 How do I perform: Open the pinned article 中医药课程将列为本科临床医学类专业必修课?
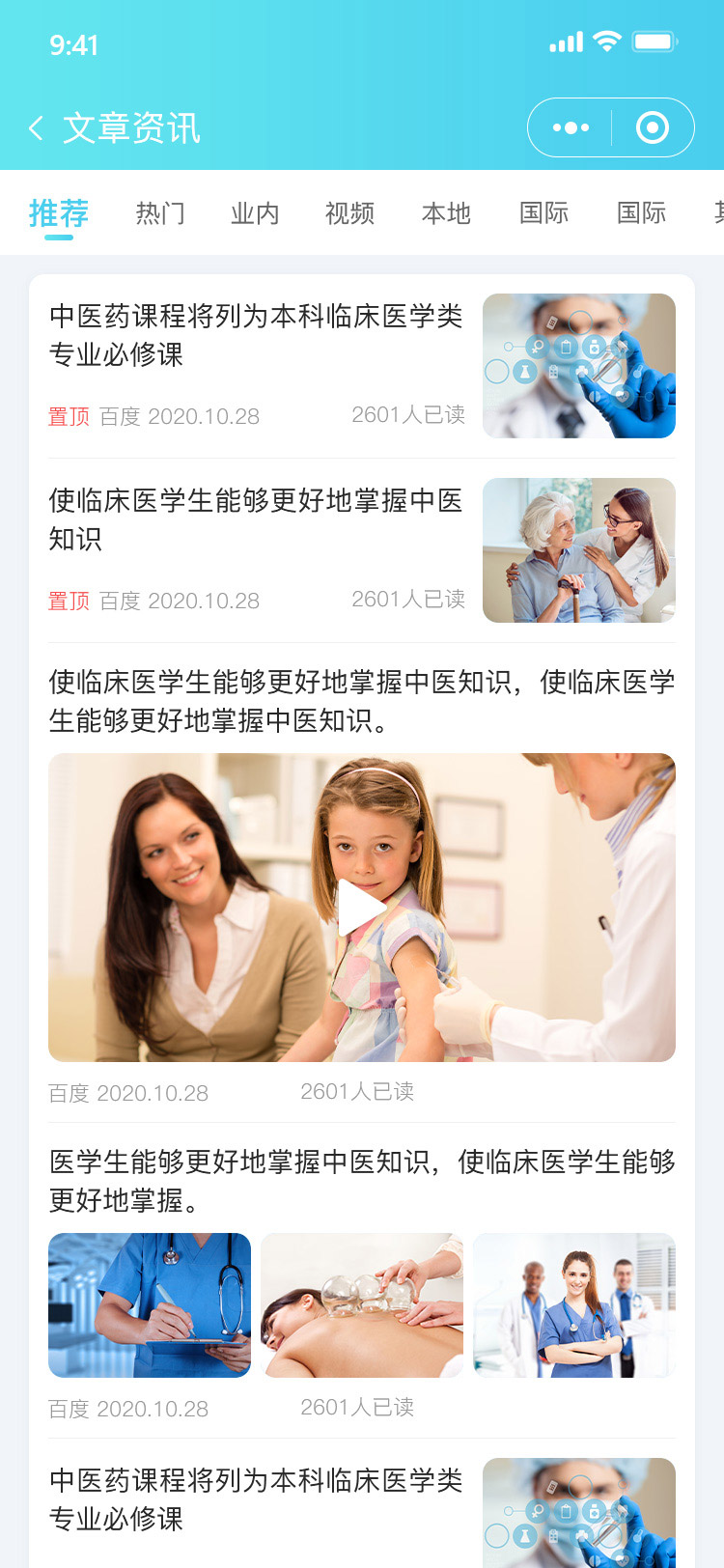tap(256, 334)
